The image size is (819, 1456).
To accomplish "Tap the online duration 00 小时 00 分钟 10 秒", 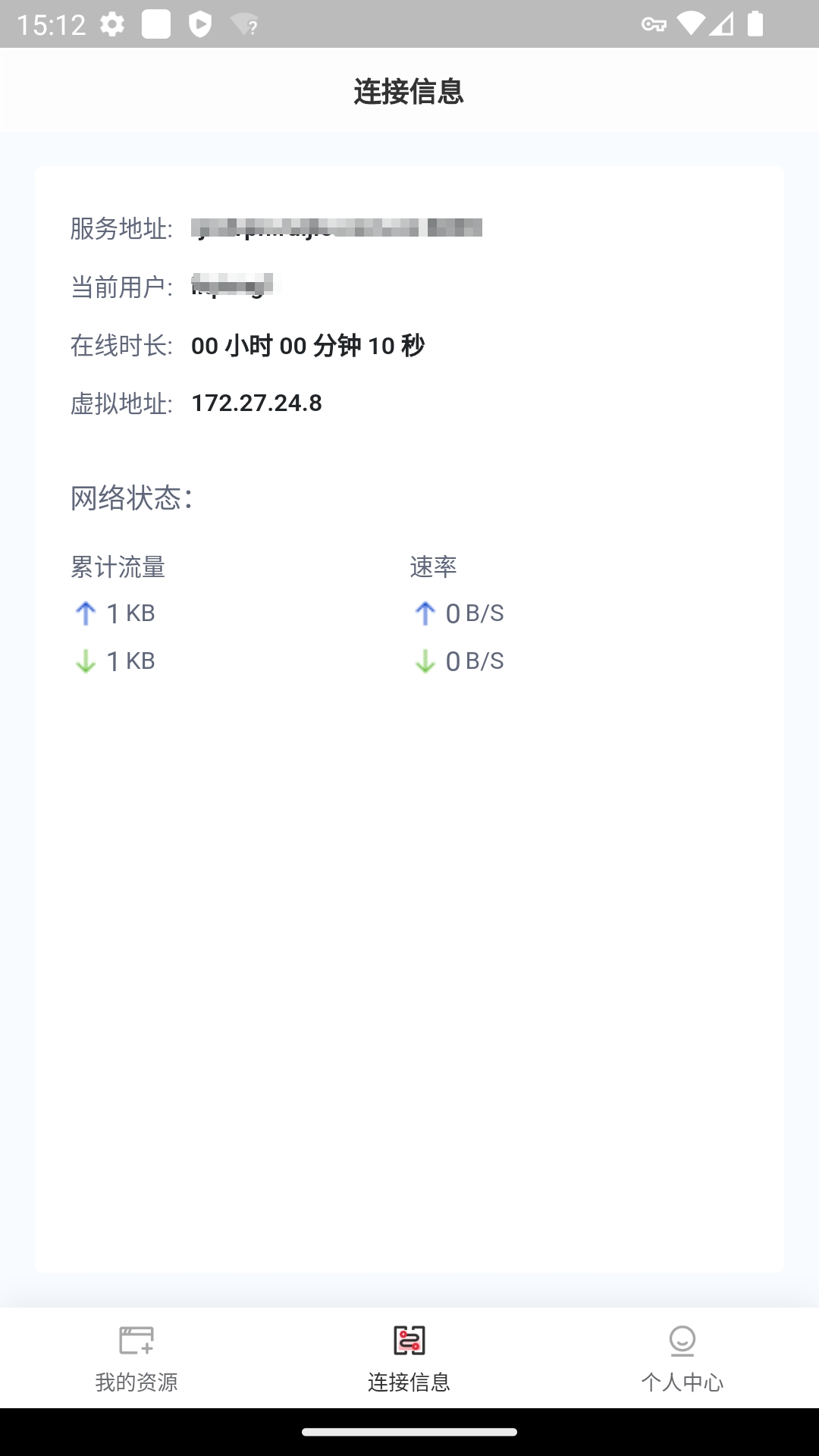I will (309, 346).
